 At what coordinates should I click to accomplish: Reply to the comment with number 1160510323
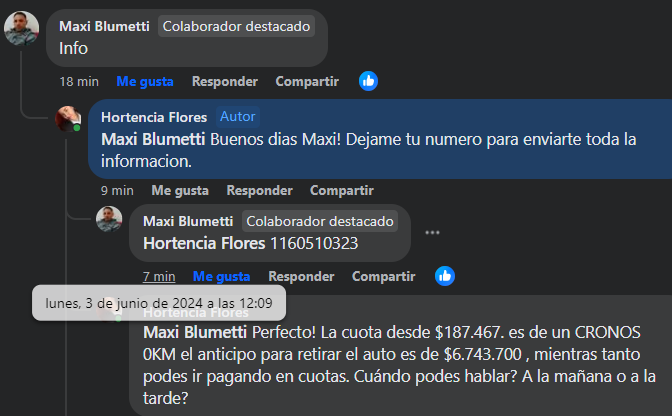301,276
